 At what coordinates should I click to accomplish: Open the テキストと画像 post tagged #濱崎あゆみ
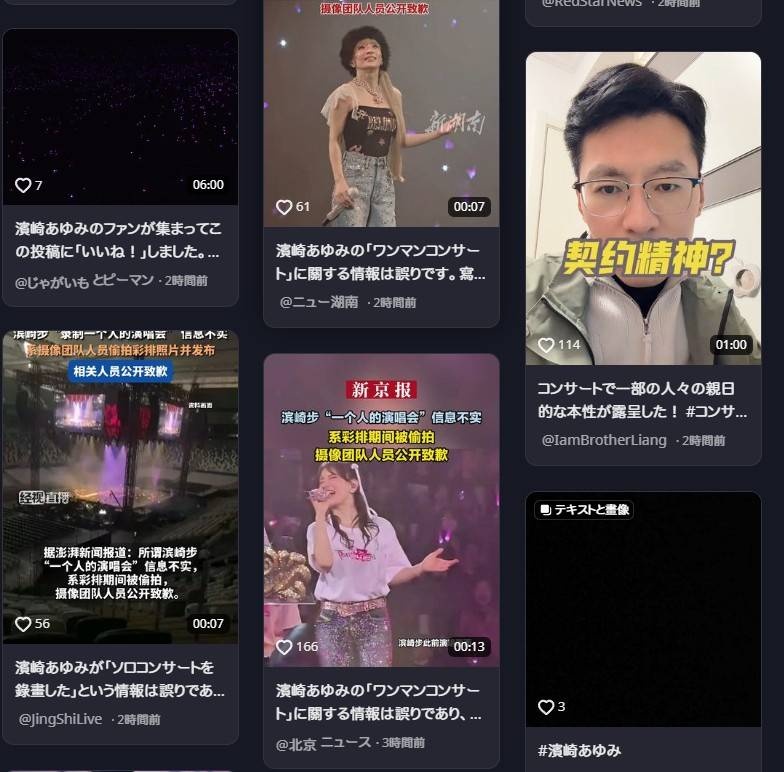pos(643,610)
